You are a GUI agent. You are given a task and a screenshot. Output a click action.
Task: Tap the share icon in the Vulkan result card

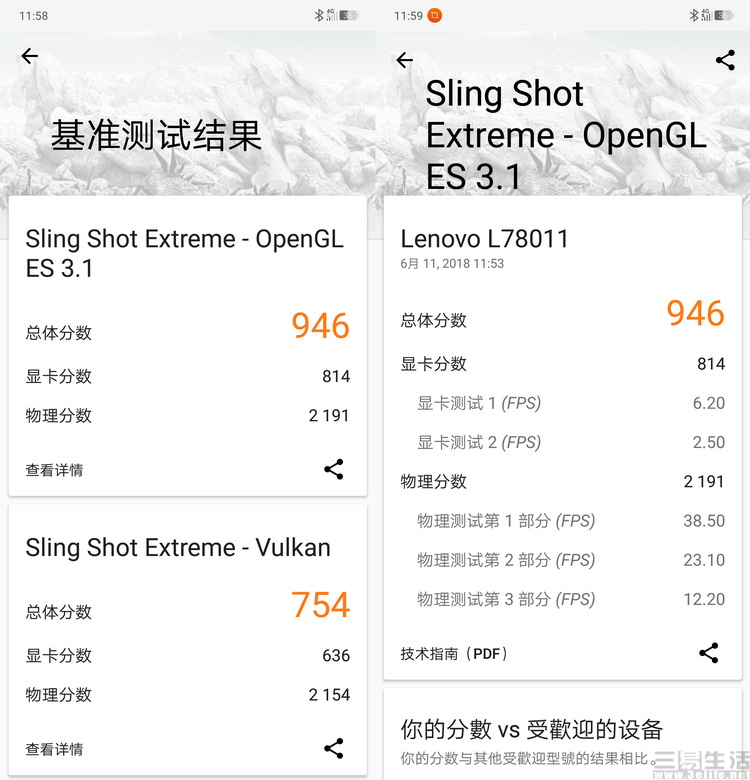click(x=333, y=748)
